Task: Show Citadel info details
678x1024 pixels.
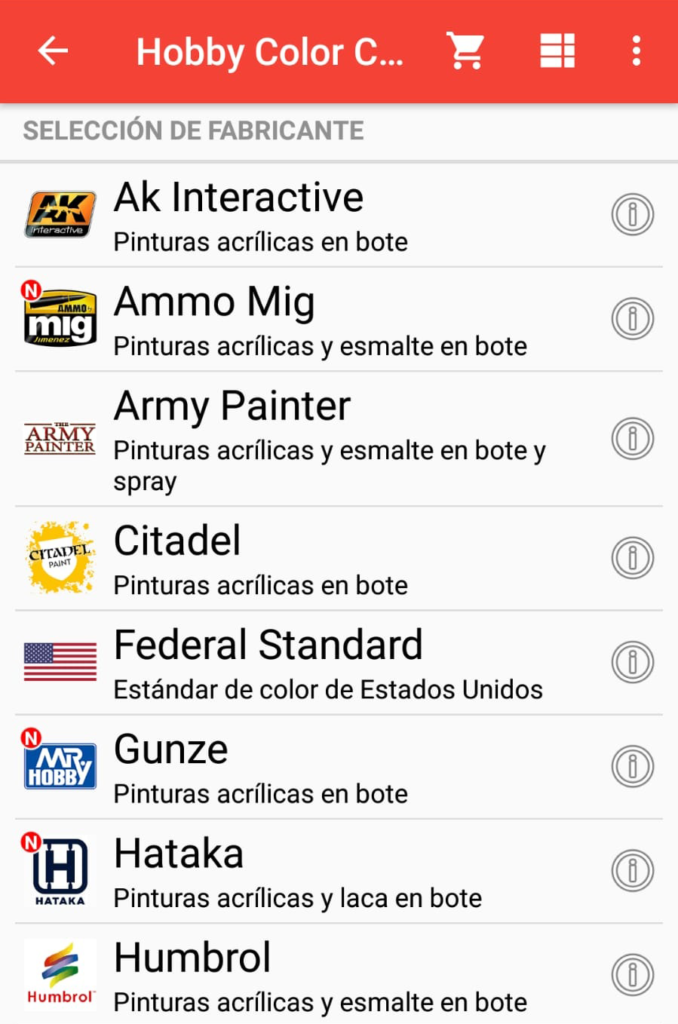Action: (632, 558)
